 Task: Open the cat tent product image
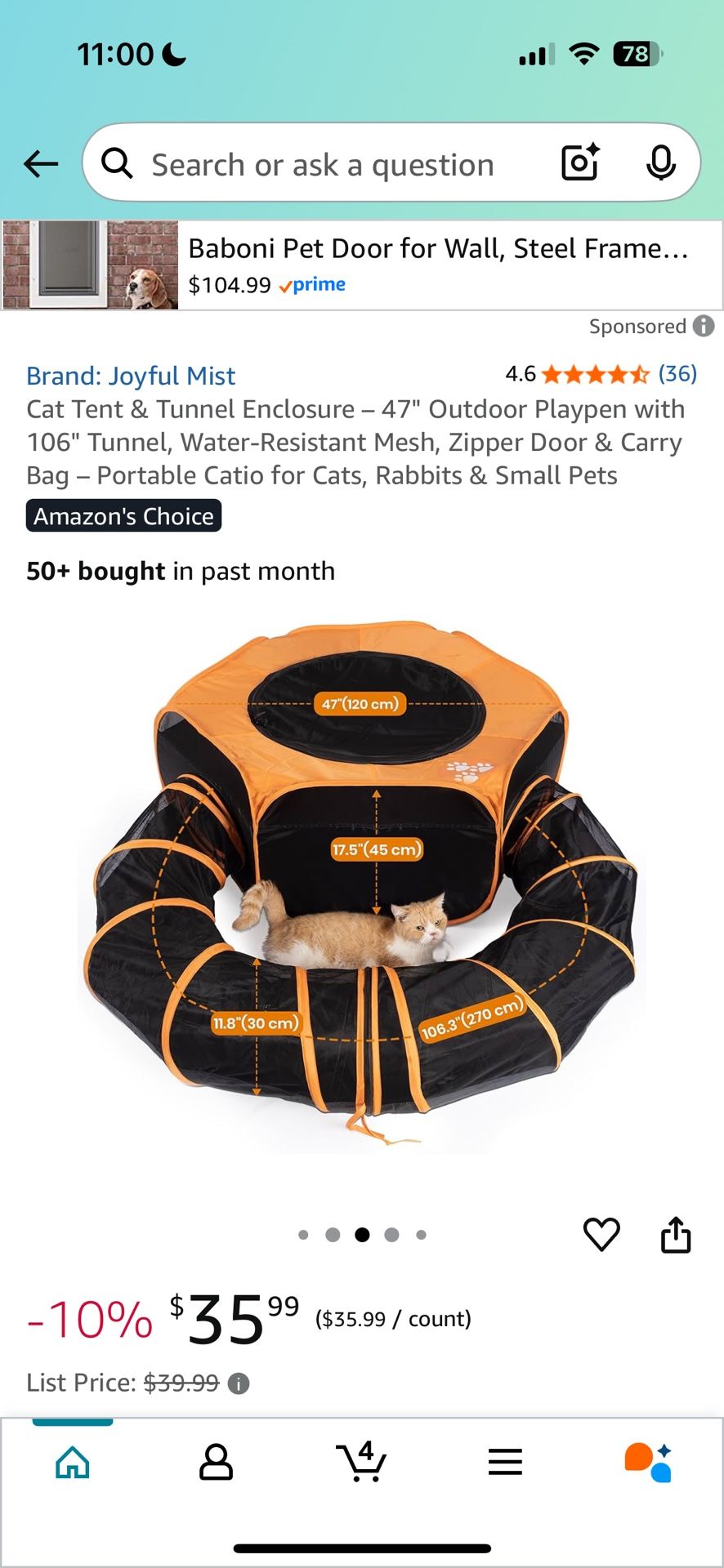point(362,886)
